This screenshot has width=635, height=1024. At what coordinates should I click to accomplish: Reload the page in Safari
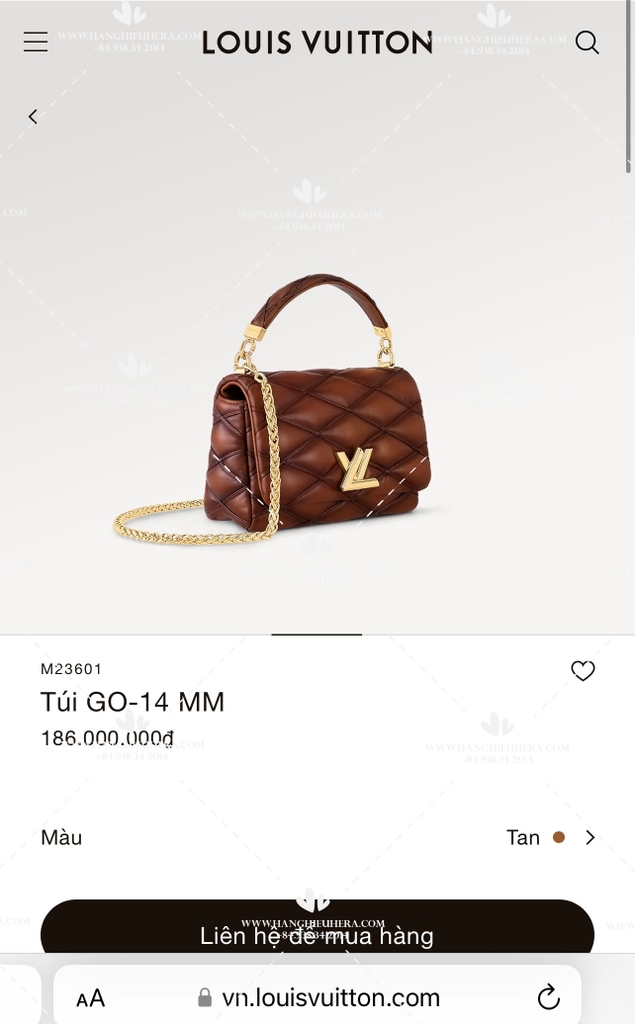click(548, 997)
